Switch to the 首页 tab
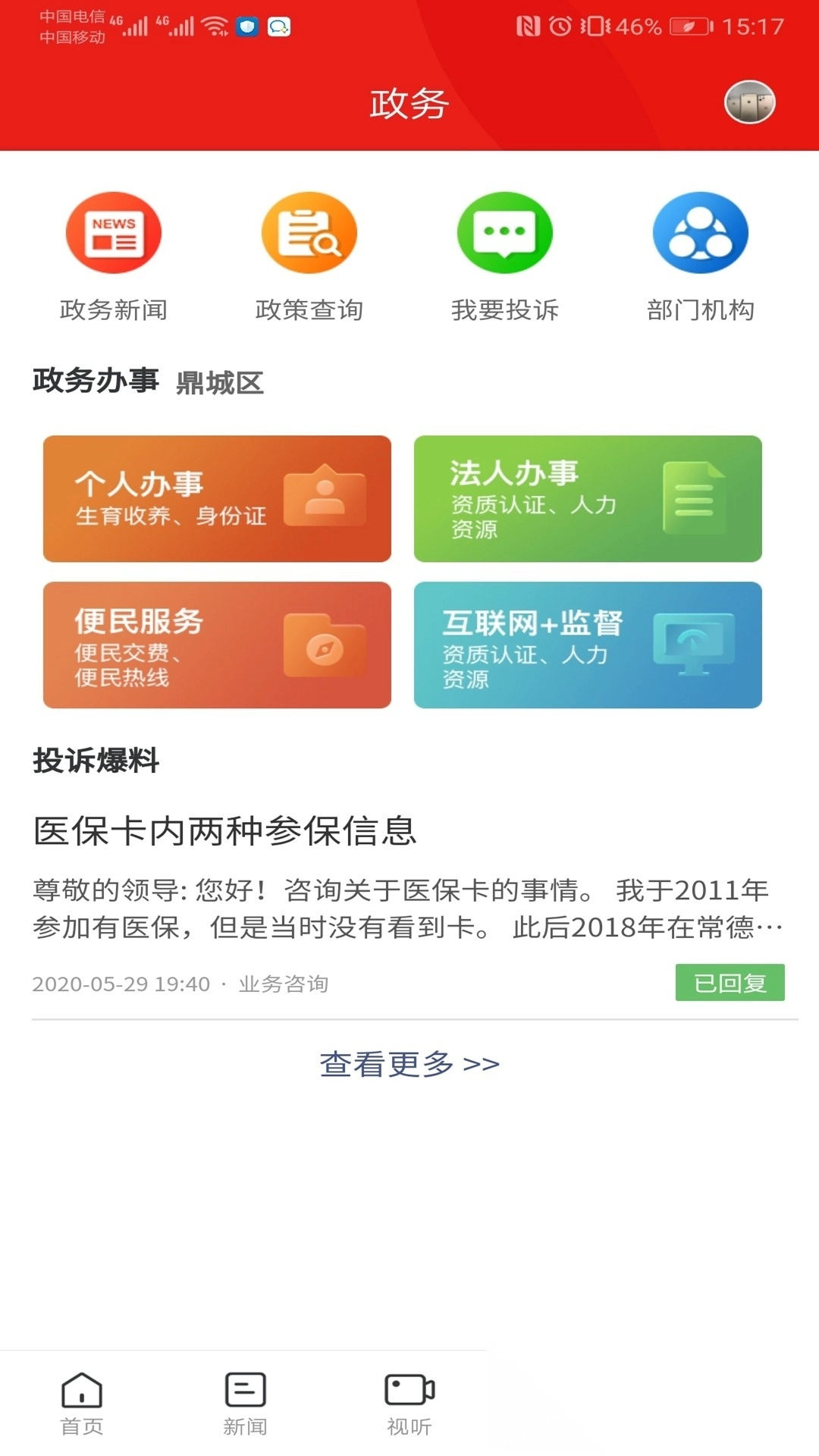Image resolution: width=819 pixels, height=1456 pixels. pyautogui.click(x=82, y=1403)
